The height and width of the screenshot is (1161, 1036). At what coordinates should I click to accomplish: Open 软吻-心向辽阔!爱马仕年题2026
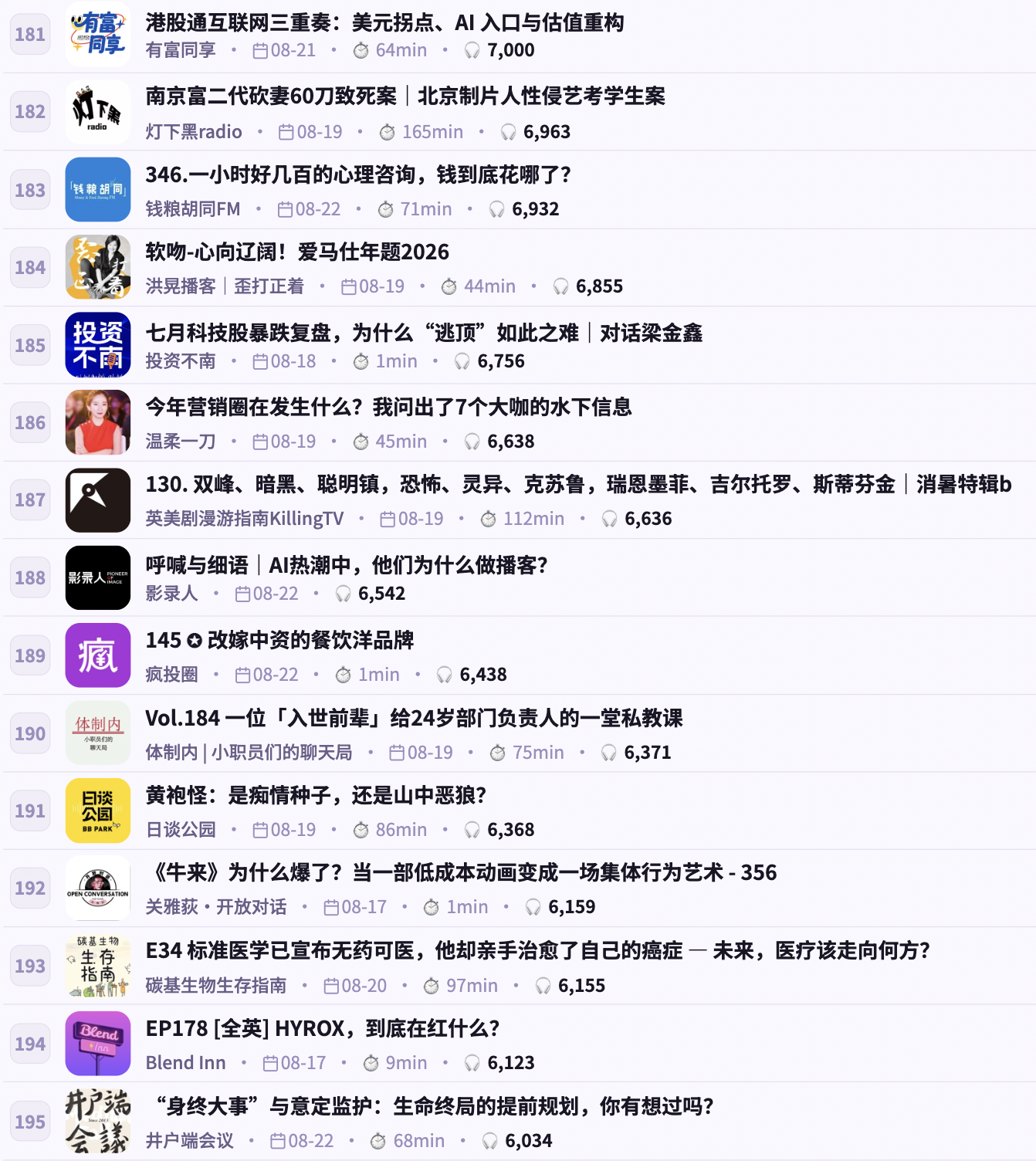point(297,252)
